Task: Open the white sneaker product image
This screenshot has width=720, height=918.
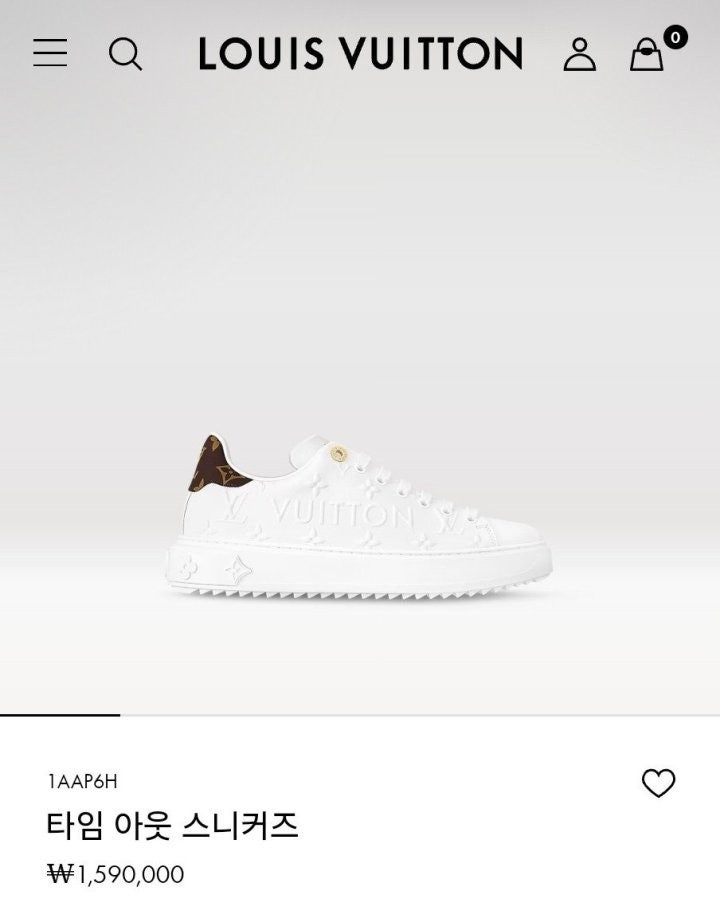Action: click(360, 520)
